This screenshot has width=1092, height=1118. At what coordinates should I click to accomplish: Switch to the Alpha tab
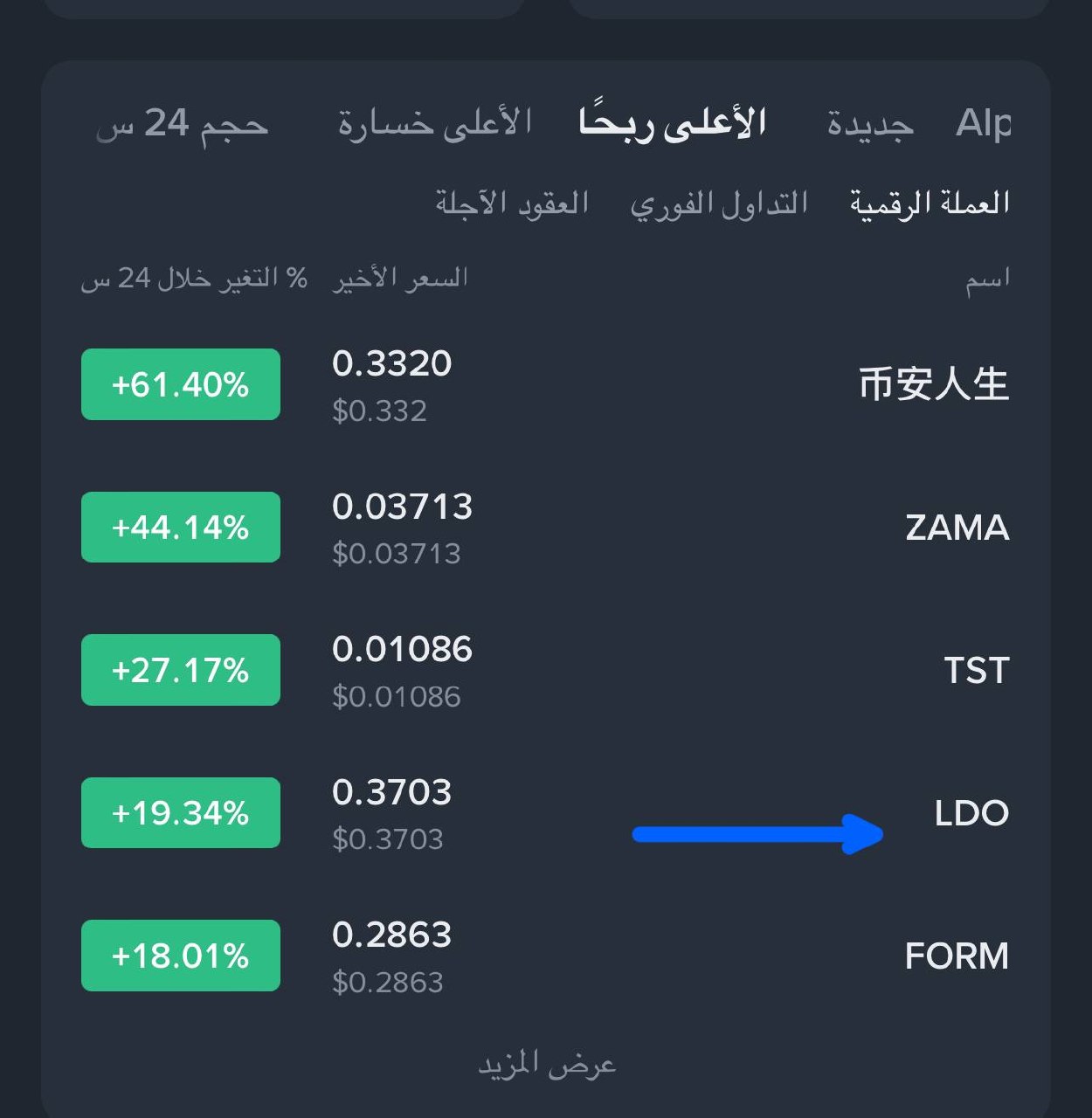984,123
